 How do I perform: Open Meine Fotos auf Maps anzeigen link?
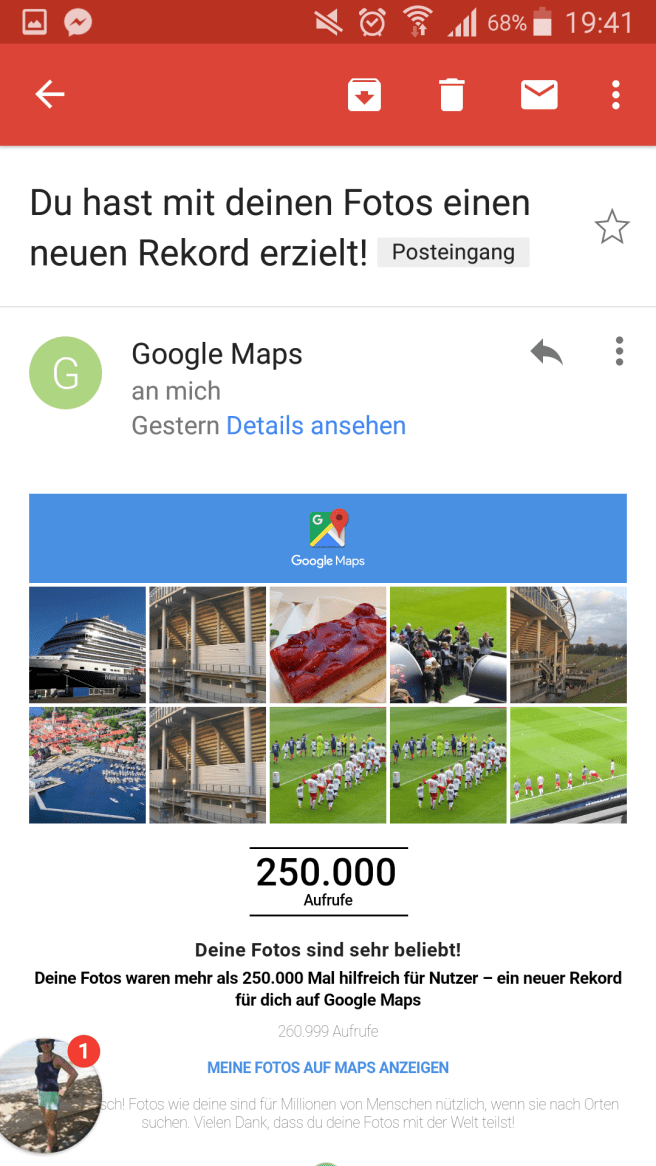(x=328, y=1068)
